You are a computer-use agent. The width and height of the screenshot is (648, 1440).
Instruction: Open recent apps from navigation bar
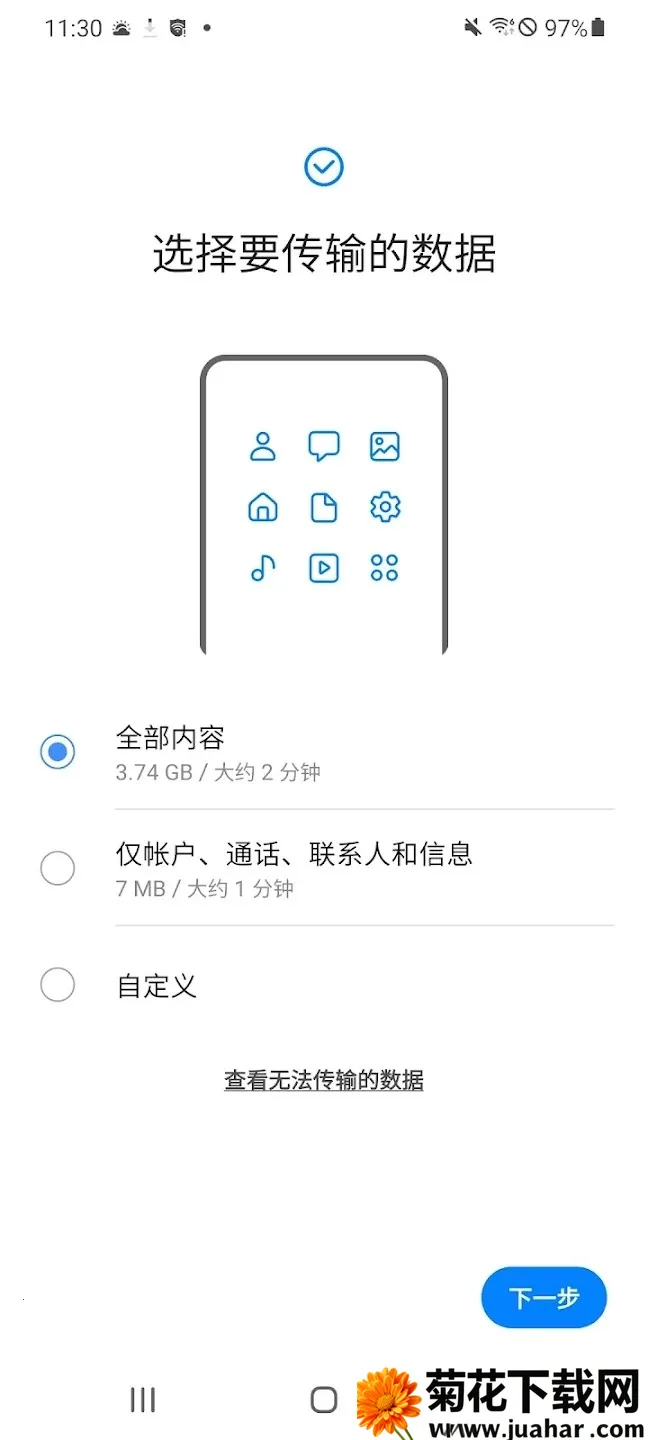pyautogui.click(x=143, y=1400)
